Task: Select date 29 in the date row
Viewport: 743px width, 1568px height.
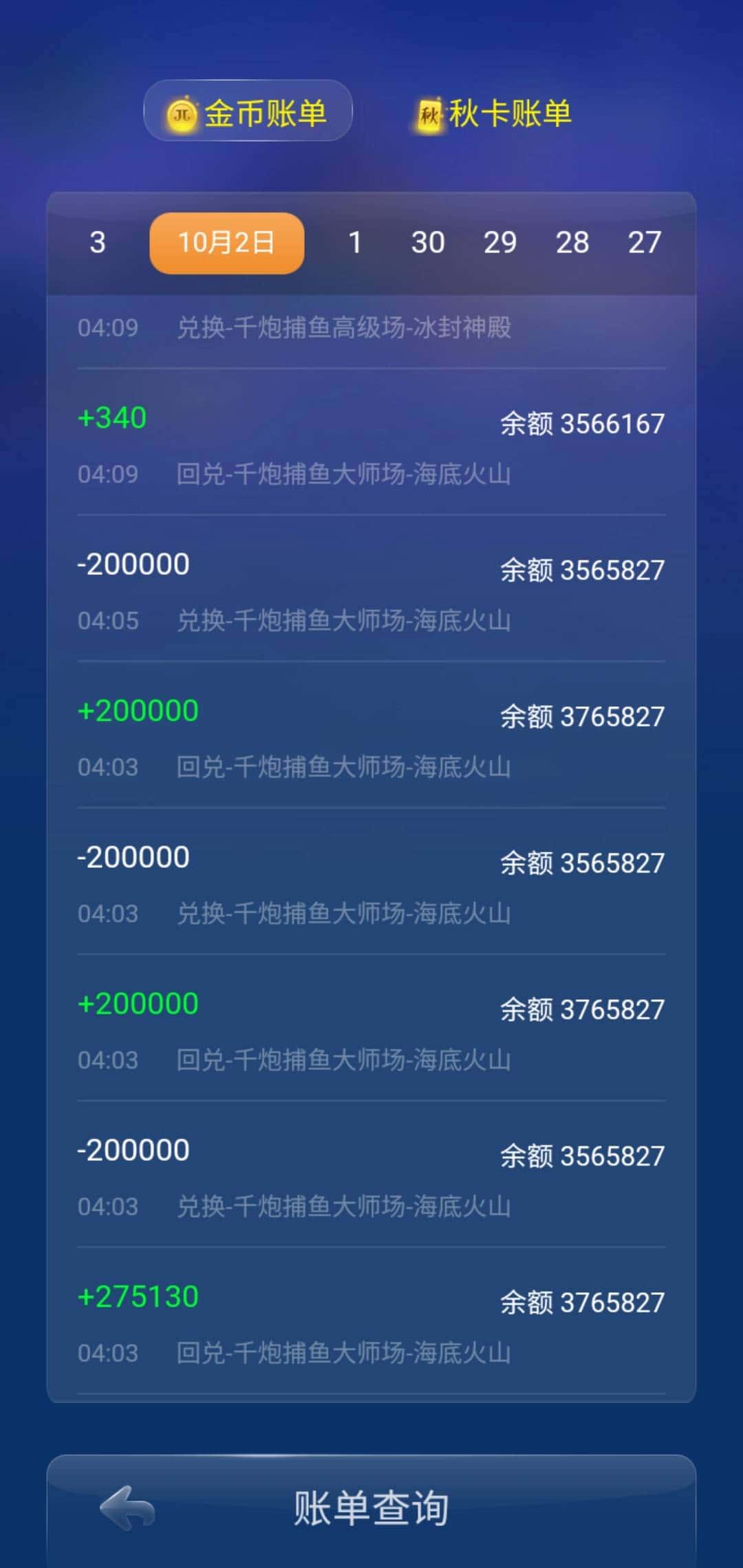Action: coord(501,242)
